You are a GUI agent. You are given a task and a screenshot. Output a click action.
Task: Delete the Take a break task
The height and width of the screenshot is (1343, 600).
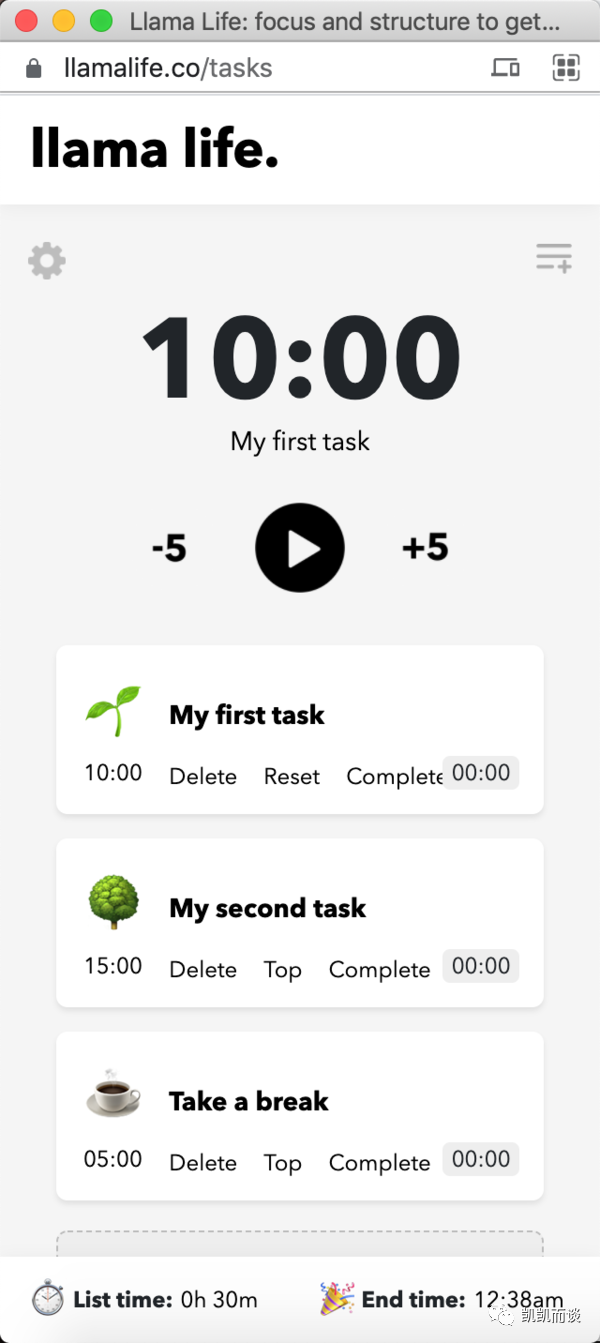coord(203,1162)
